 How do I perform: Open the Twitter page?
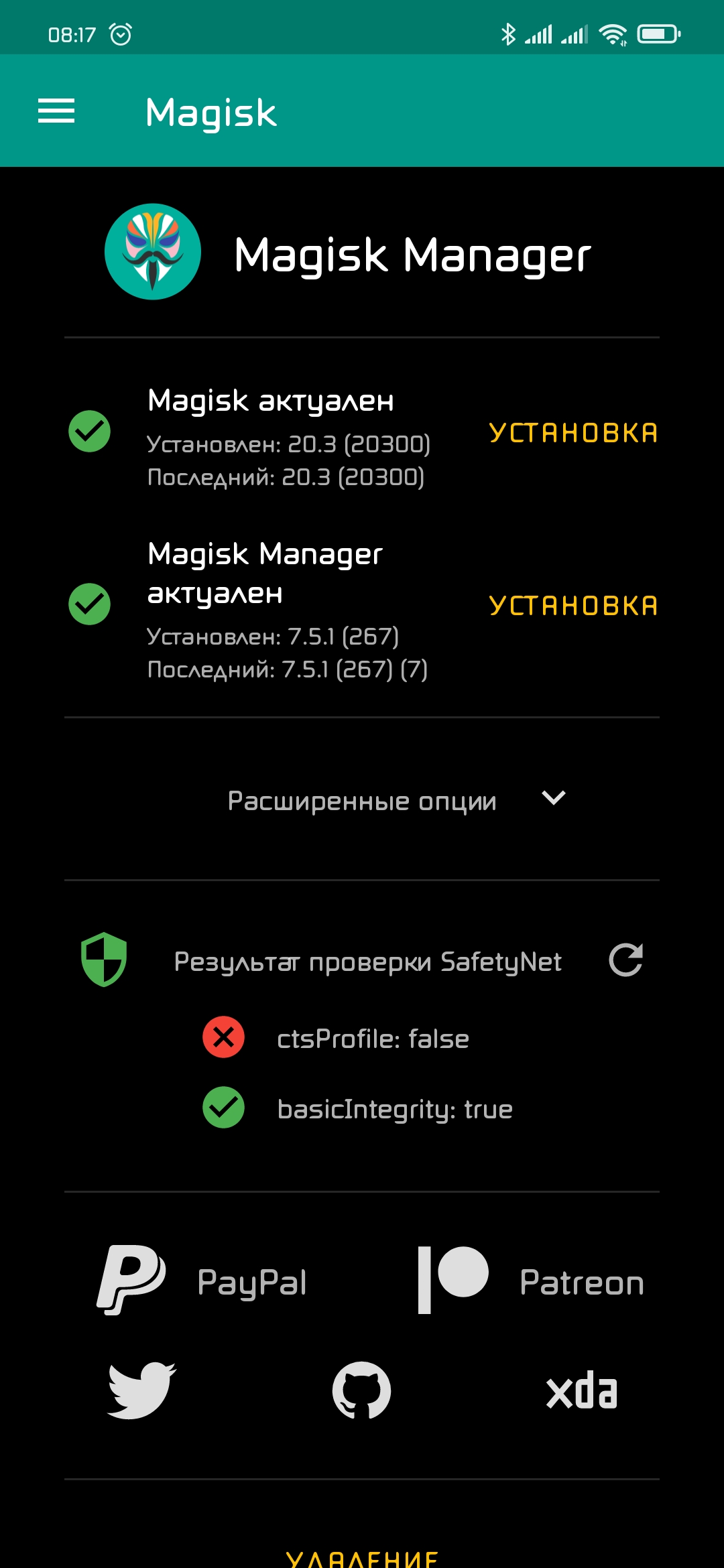coord(141,1390)
